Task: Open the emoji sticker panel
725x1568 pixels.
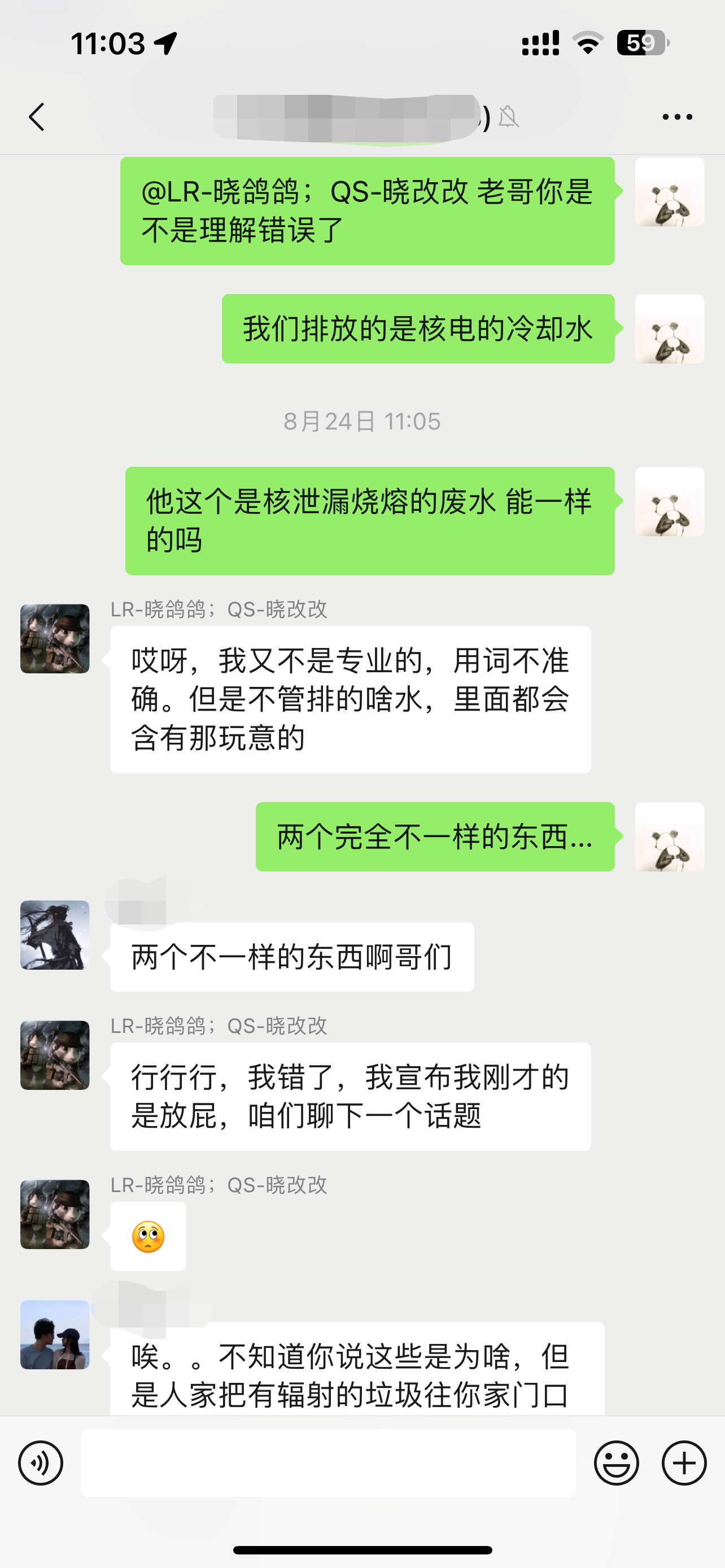Action: pyautogui.click(x=616, y=1462)
